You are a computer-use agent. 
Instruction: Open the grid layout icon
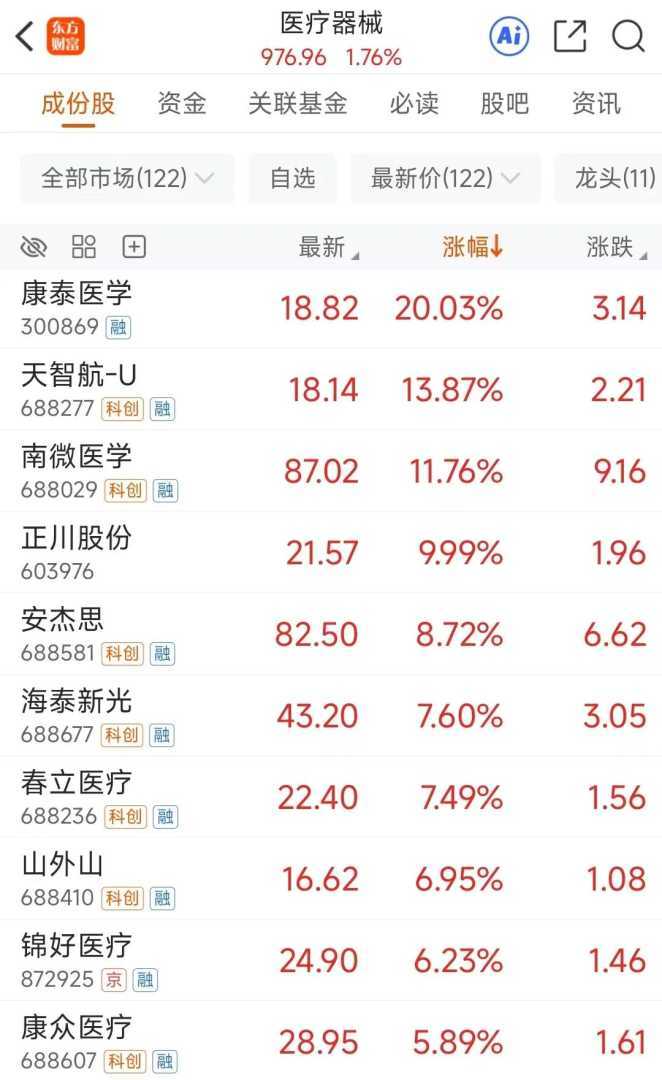pyautogui.click(x=84, y=247)
